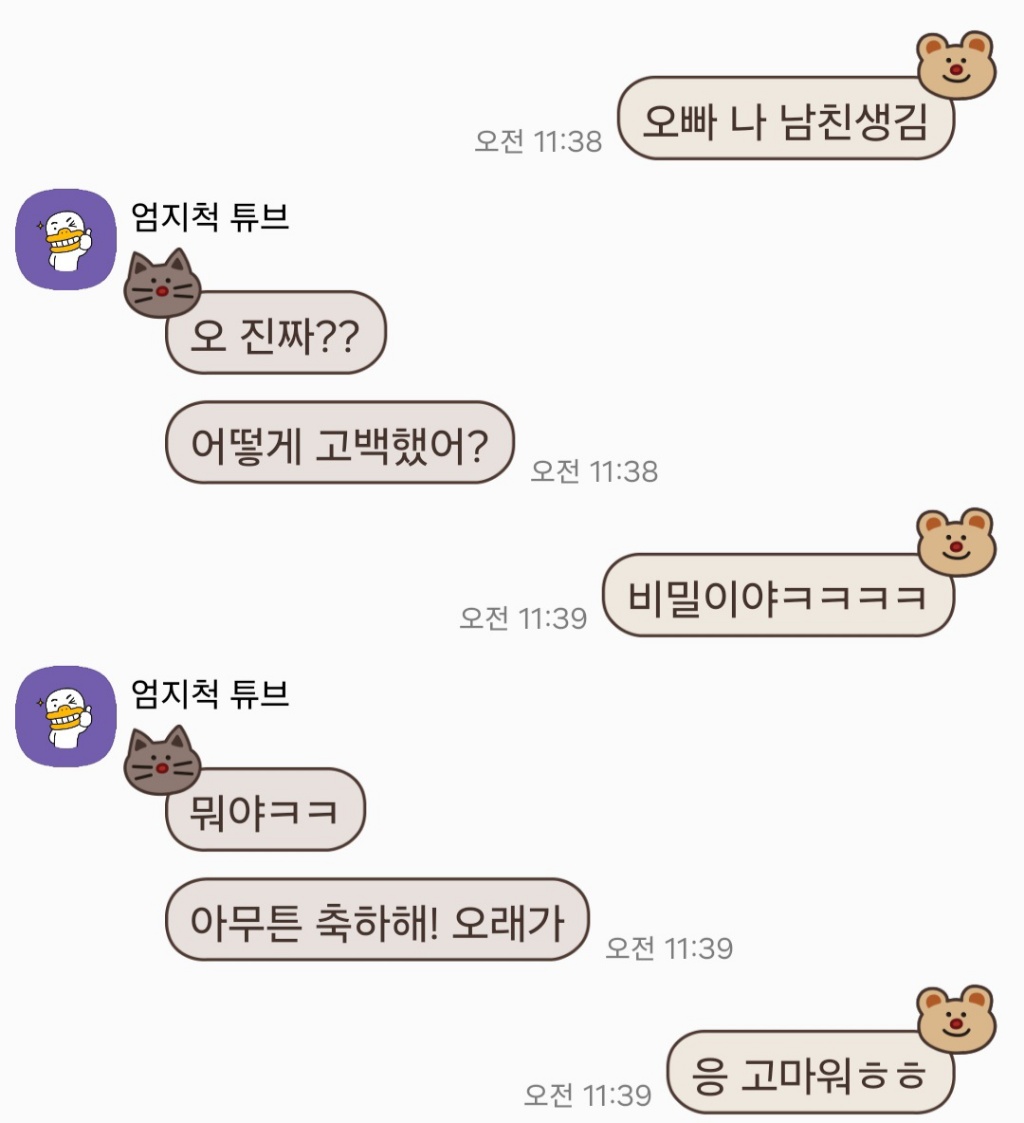Open 엄지척 튜브's profile picture above "오 진짜??"
This screenshot has width=1024, height=1123.
point(66,239)
